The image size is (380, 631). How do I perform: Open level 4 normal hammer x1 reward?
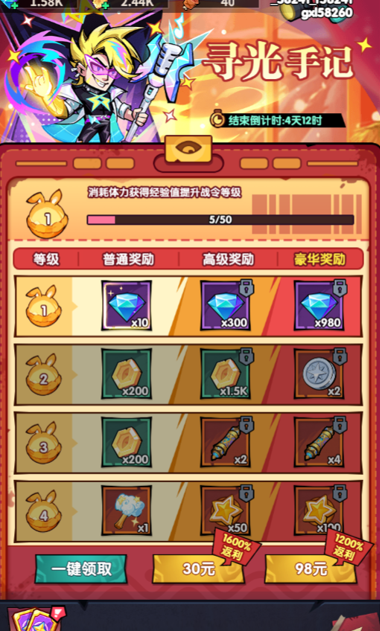pos(126,511)
